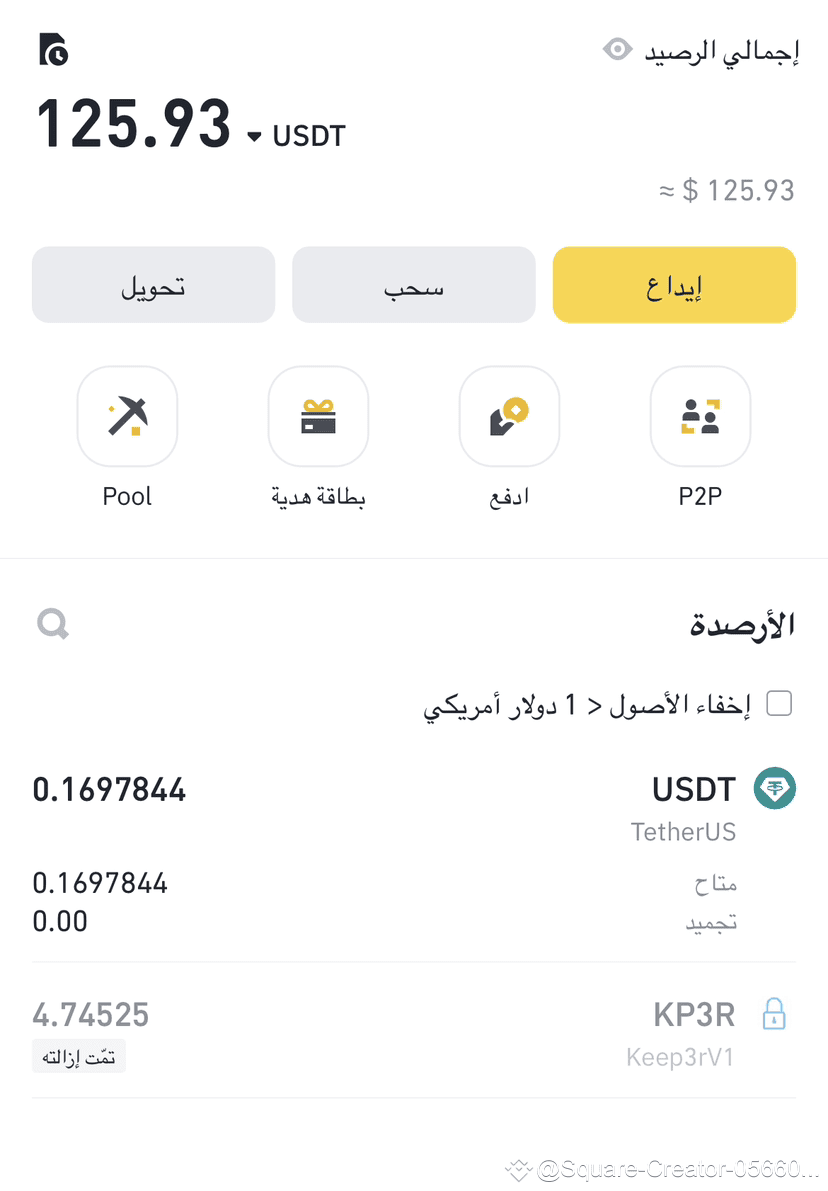Click the سحب withdraw button
828x1191 pixels.
[x=413, y=285]
